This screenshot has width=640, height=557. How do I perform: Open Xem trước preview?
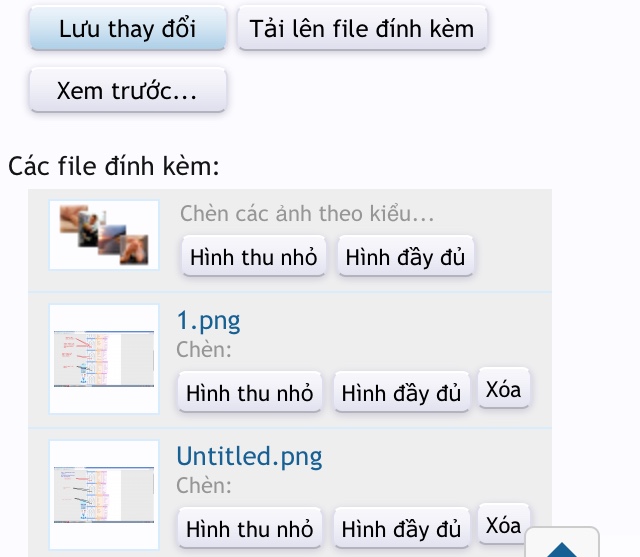127,91
